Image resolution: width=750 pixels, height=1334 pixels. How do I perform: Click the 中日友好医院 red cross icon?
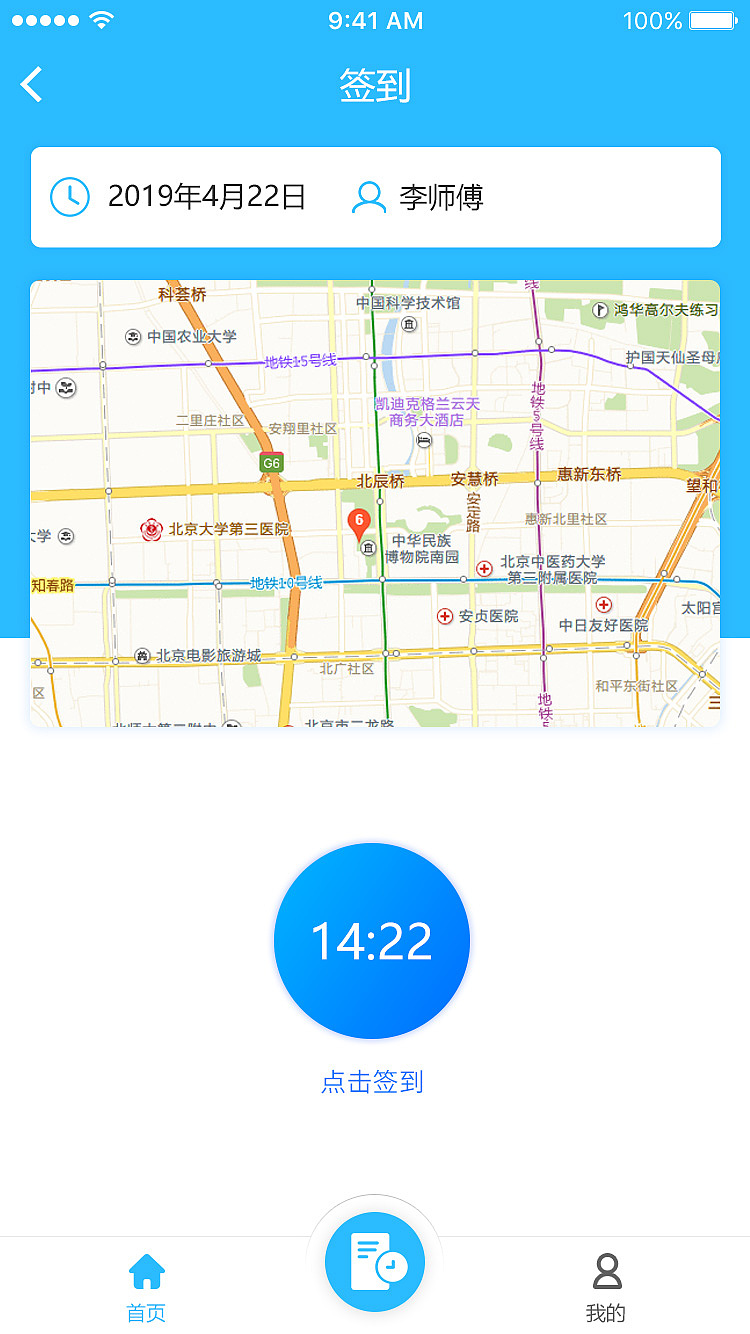[604, 604]
